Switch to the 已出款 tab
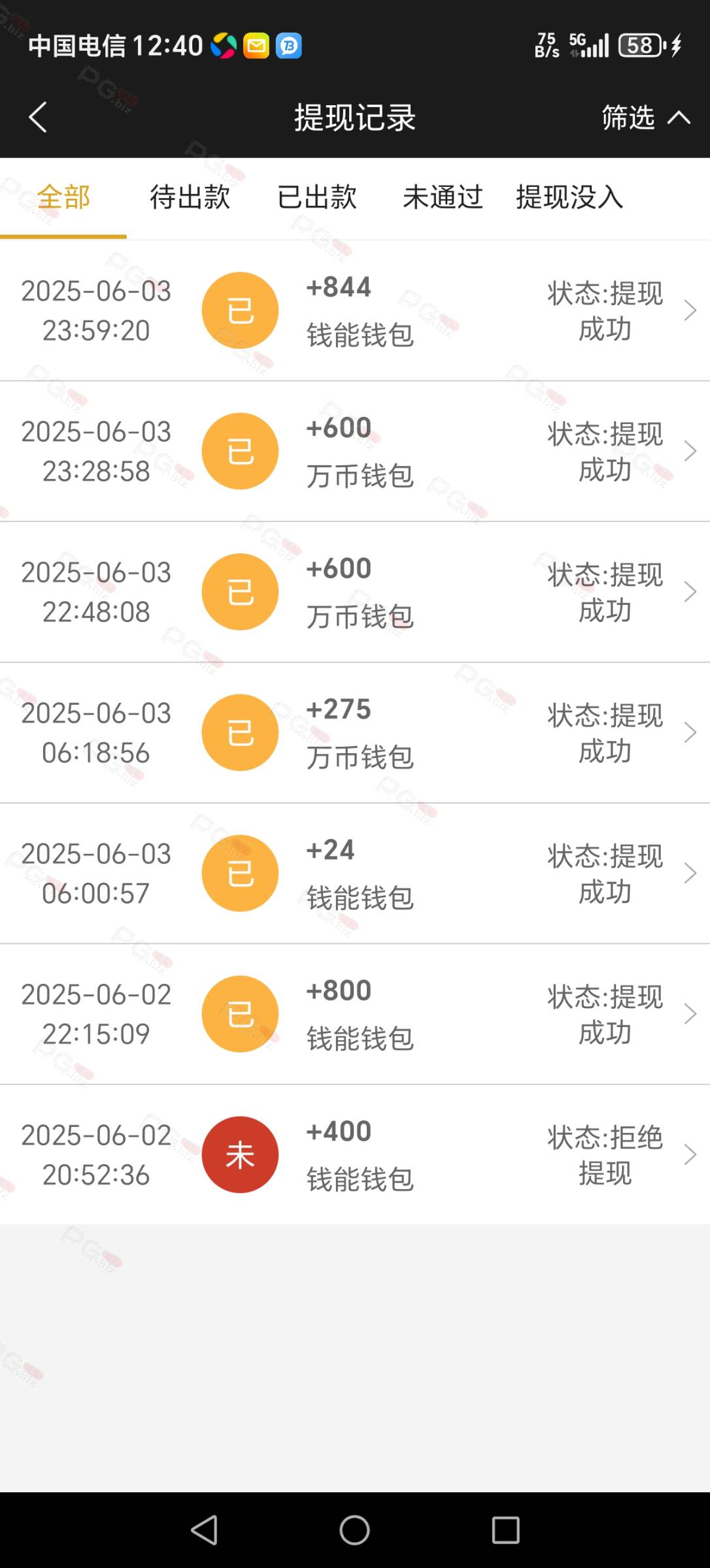710x1568 pixels. (x=316, y=197)
